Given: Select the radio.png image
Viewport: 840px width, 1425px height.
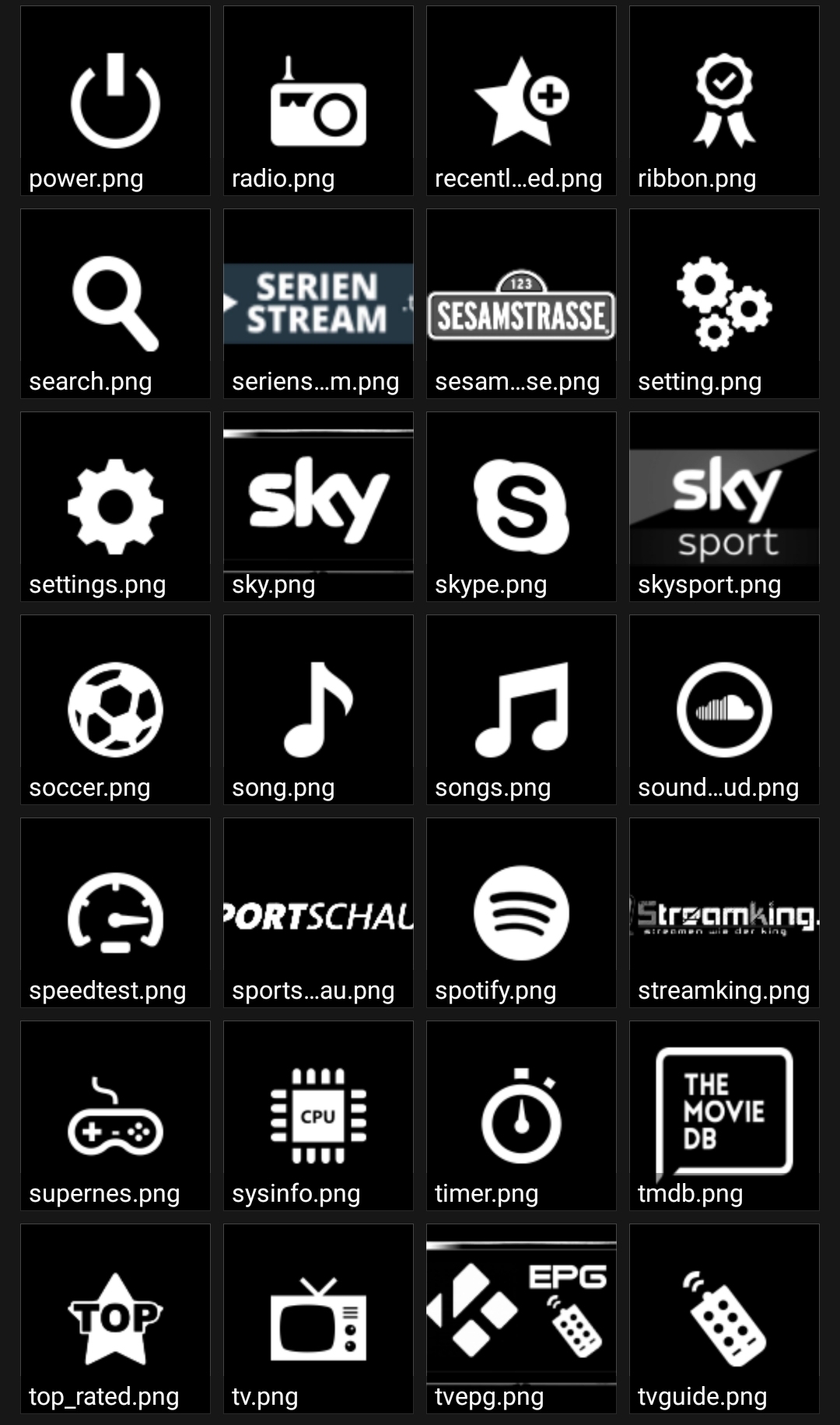Looking at the screenshot, I should tap(318, 100).
